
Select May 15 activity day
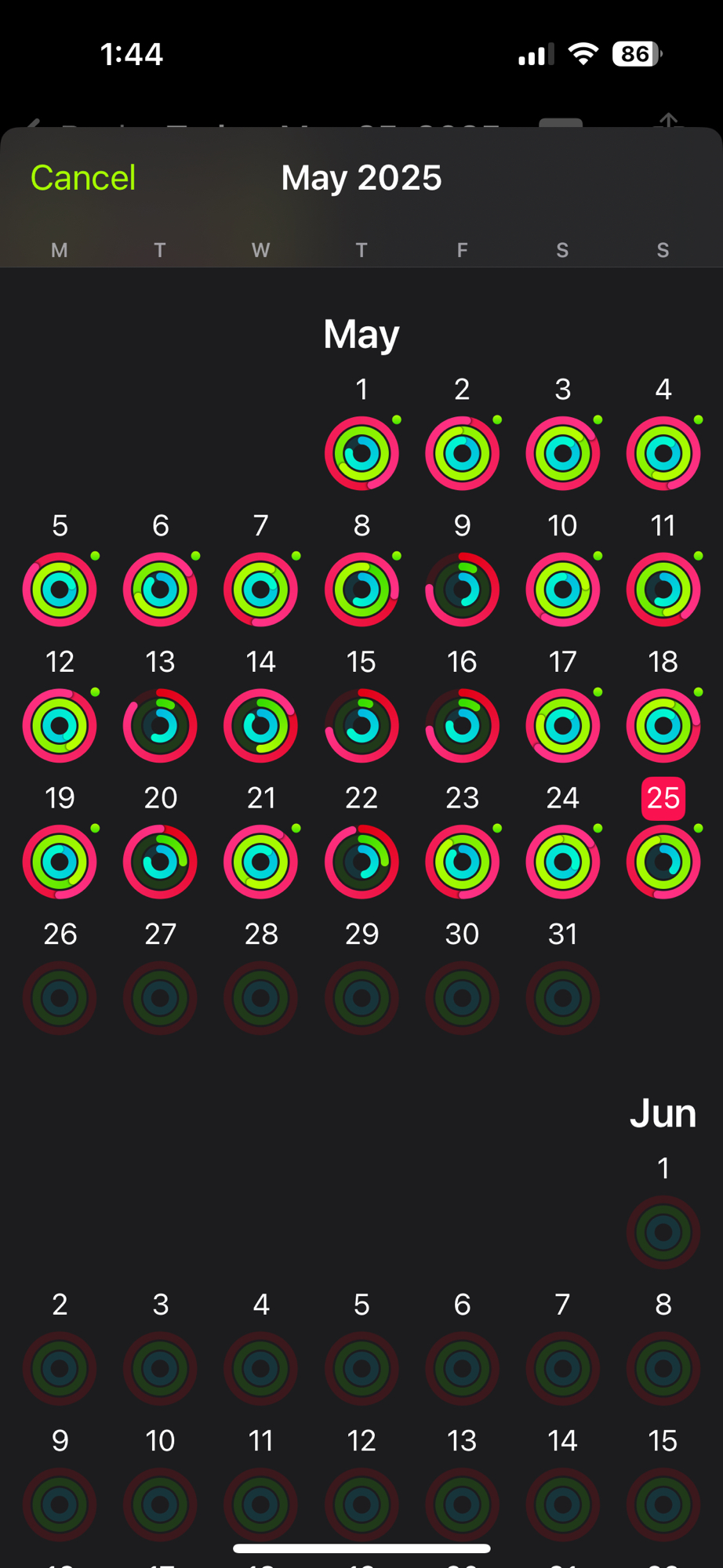pyautogui.click(x=361, y=726)
